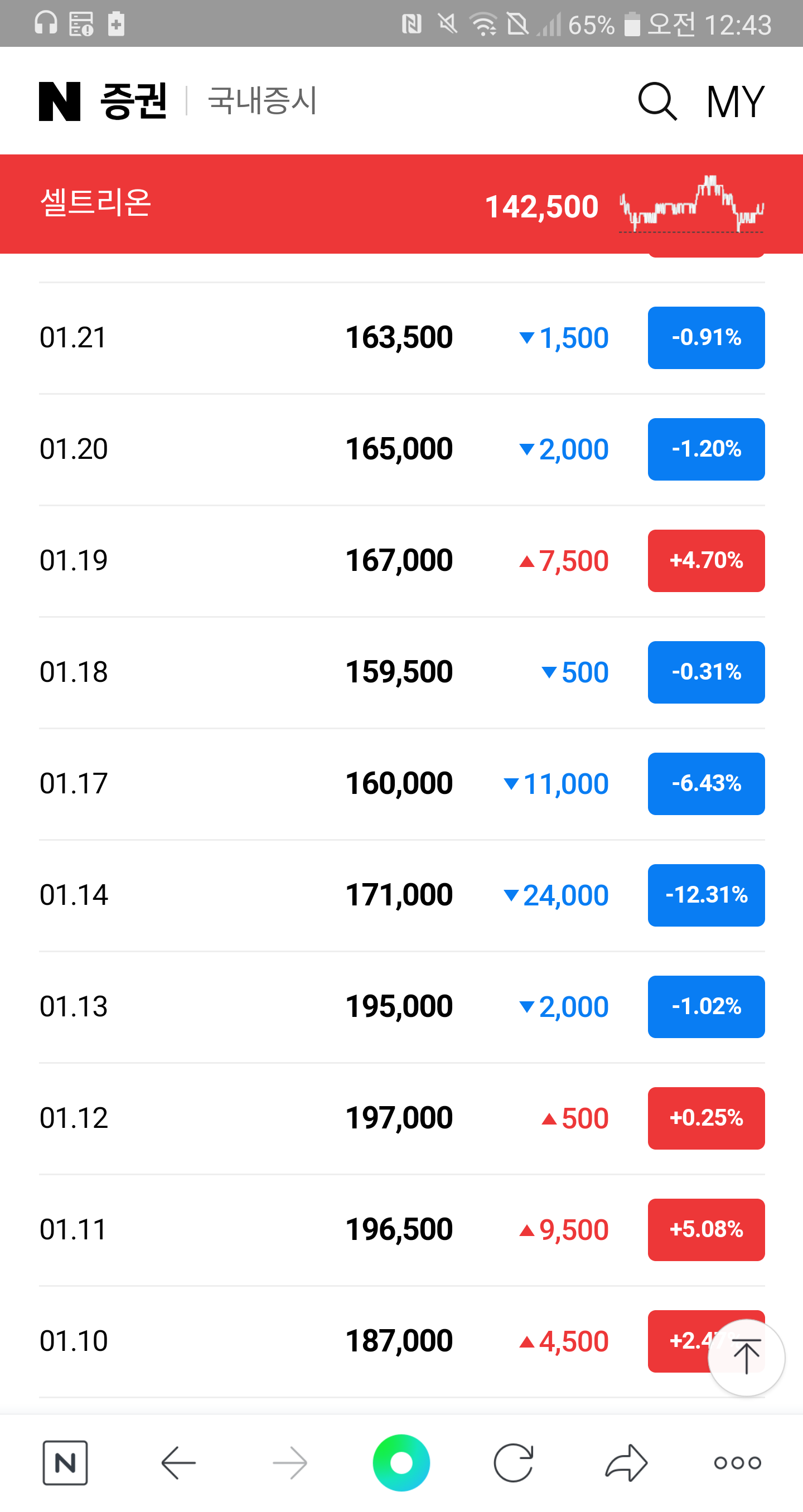Open the search magnifier icon
The height and width of the screenshot is (1512, 803).
[x=657, y=101]
